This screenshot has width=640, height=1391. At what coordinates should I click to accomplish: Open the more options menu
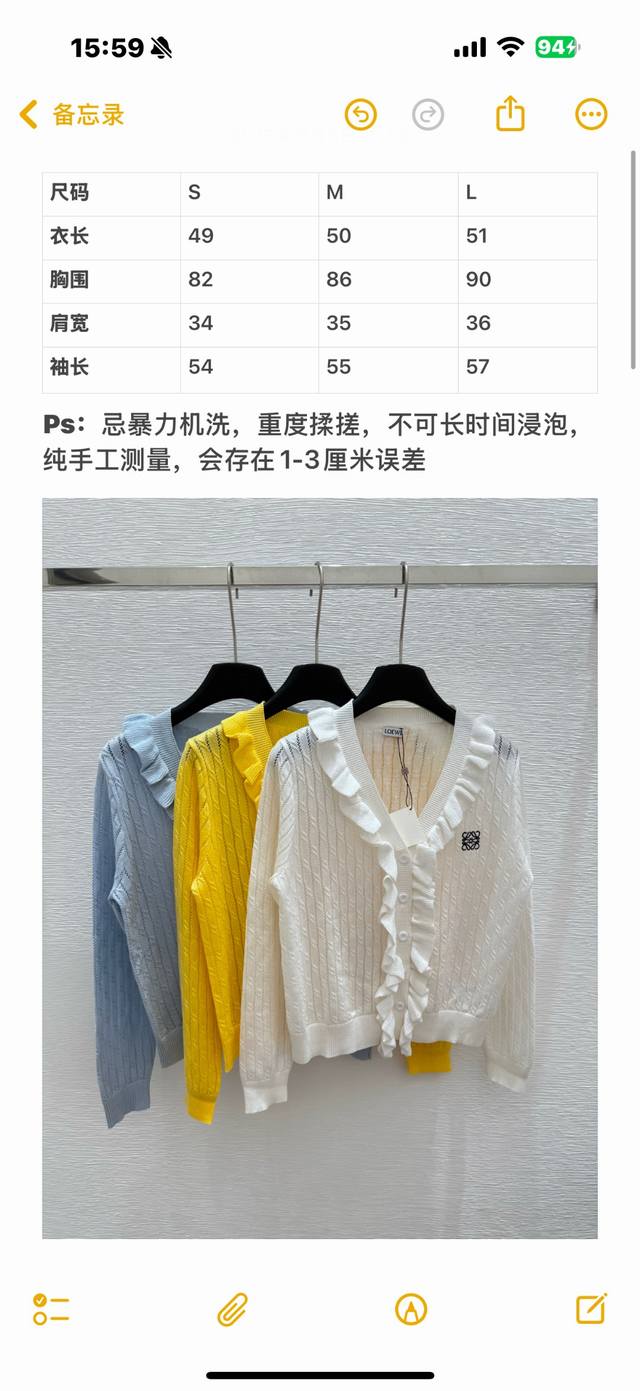pyautogui.click(x=591, y=115)
